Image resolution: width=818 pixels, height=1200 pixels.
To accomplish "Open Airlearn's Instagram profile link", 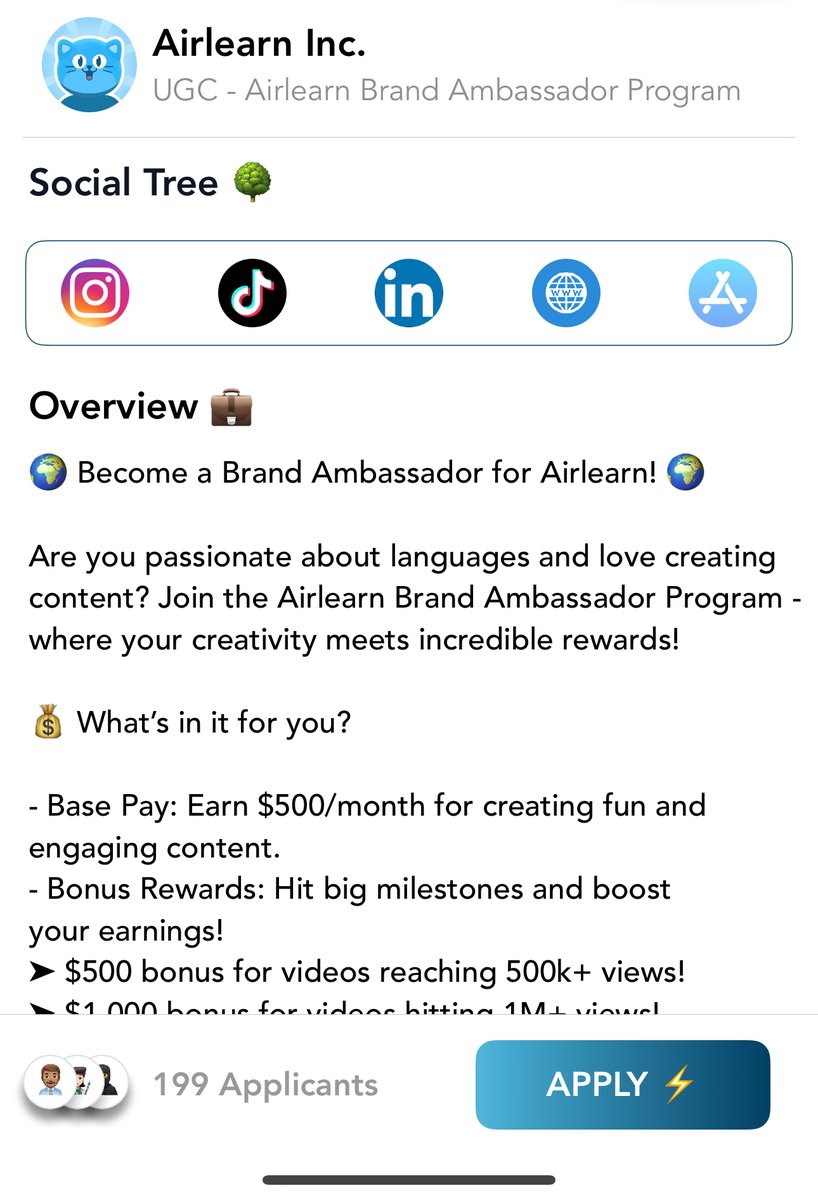I will pyautogui.click(x=95, y=293).
